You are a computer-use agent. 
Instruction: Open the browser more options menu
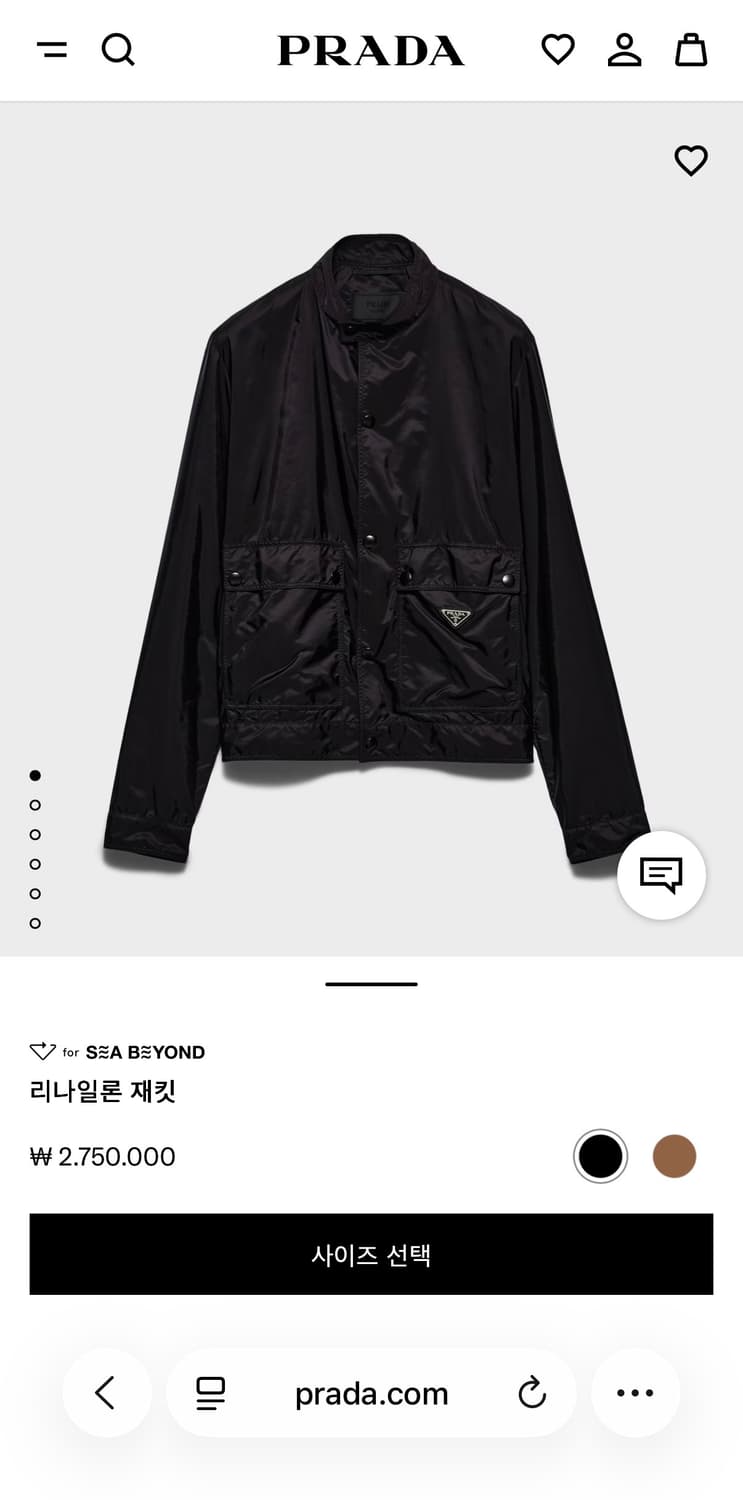pos(636,1392)
